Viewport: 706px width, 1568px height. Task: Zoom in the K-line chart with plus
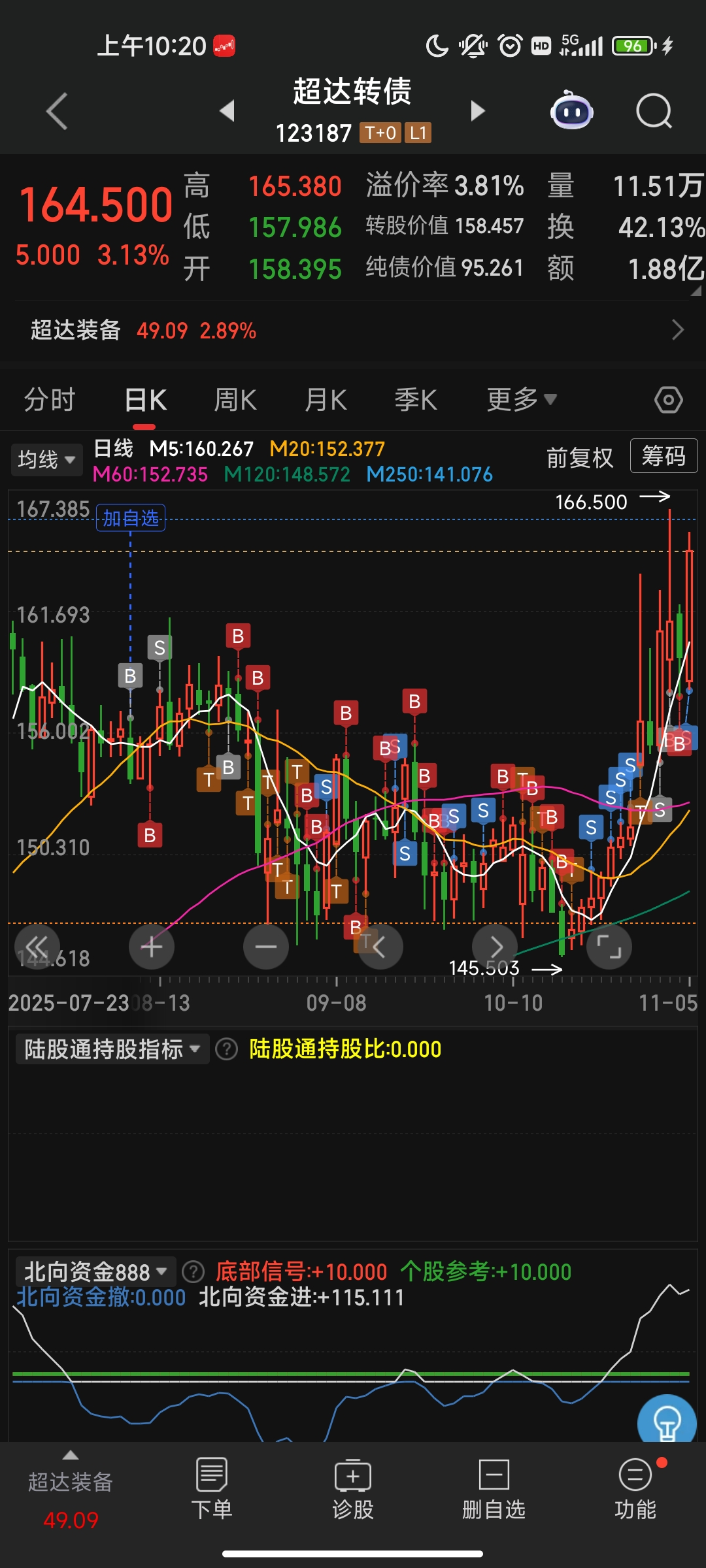(x=152, y=947)
